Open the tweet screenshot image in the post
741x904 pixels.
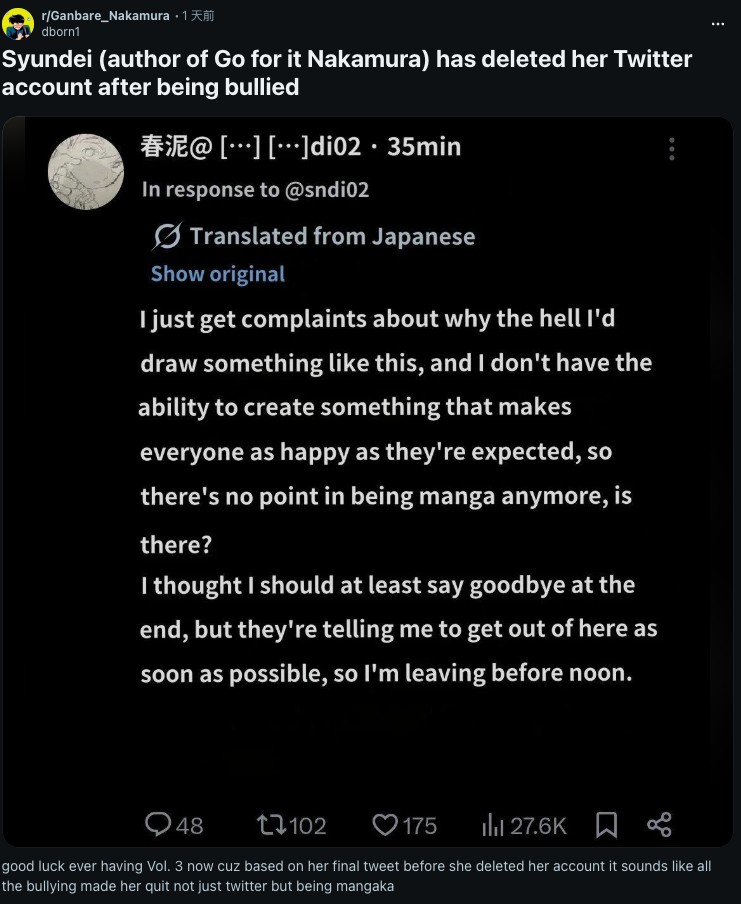(368, 482)
